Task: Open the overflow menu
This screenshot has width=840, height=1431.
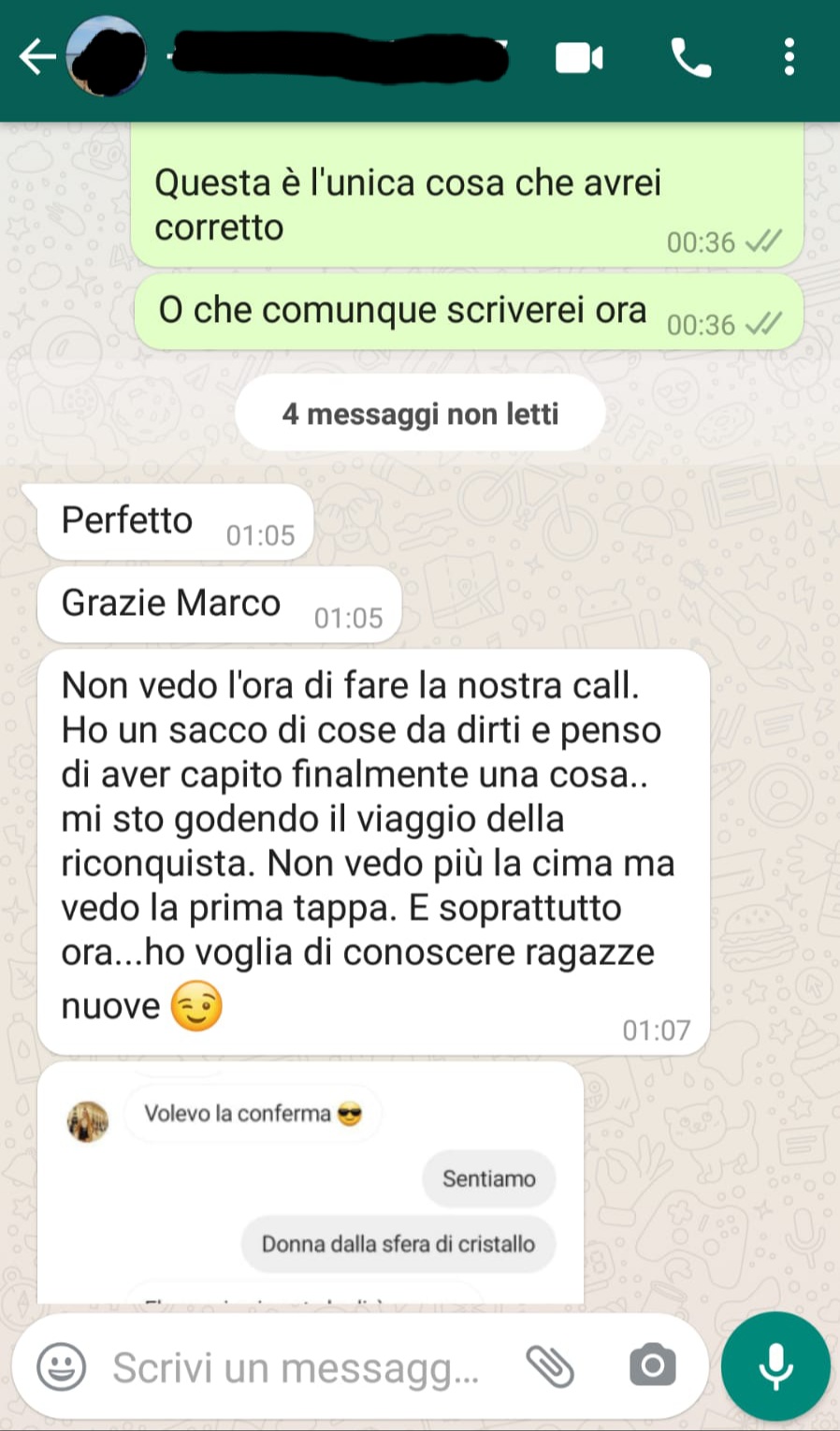Action: pos(789,58)
